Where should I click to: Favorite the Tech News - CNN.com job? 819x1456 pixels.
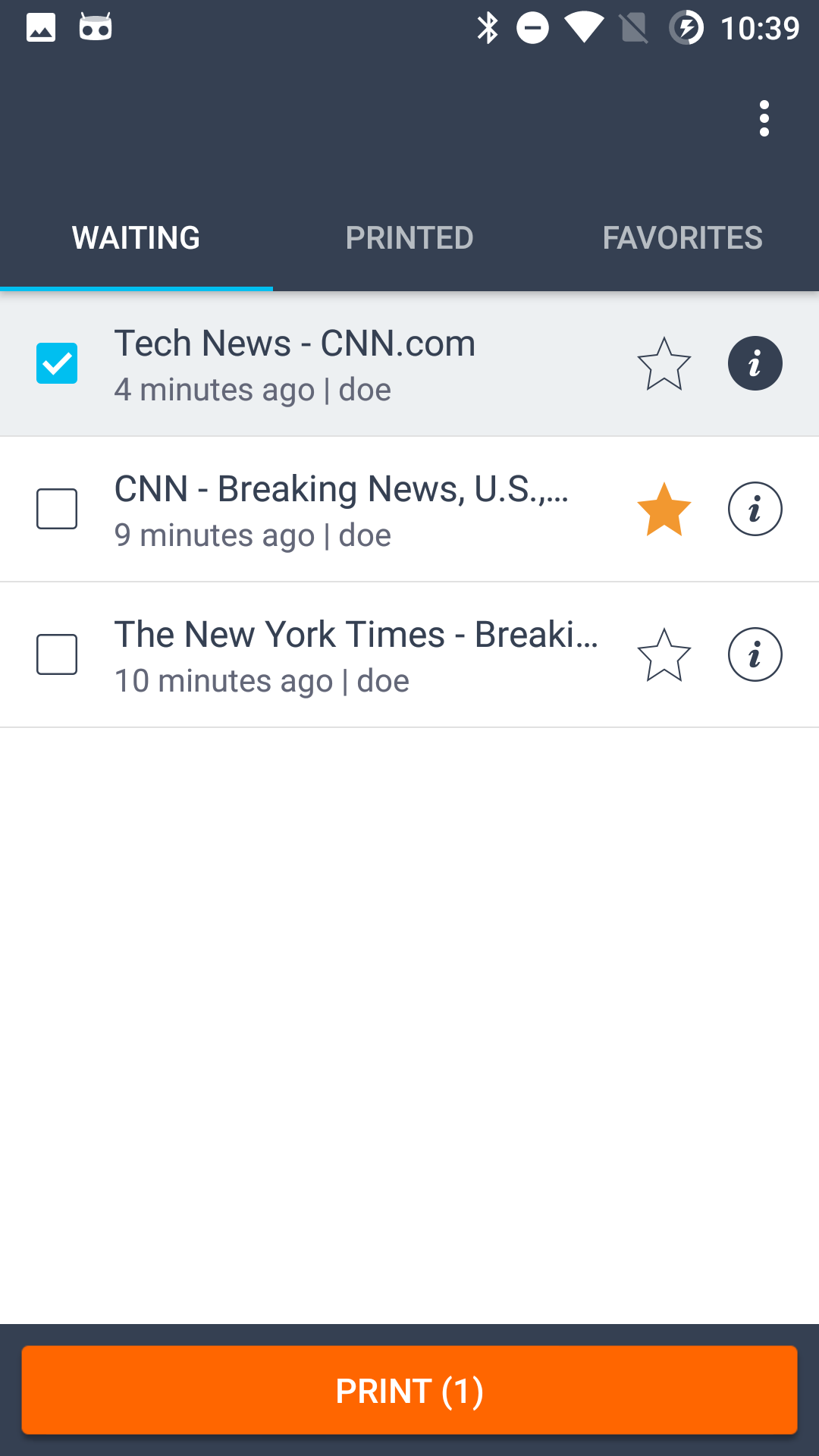(x=664, y=364)
